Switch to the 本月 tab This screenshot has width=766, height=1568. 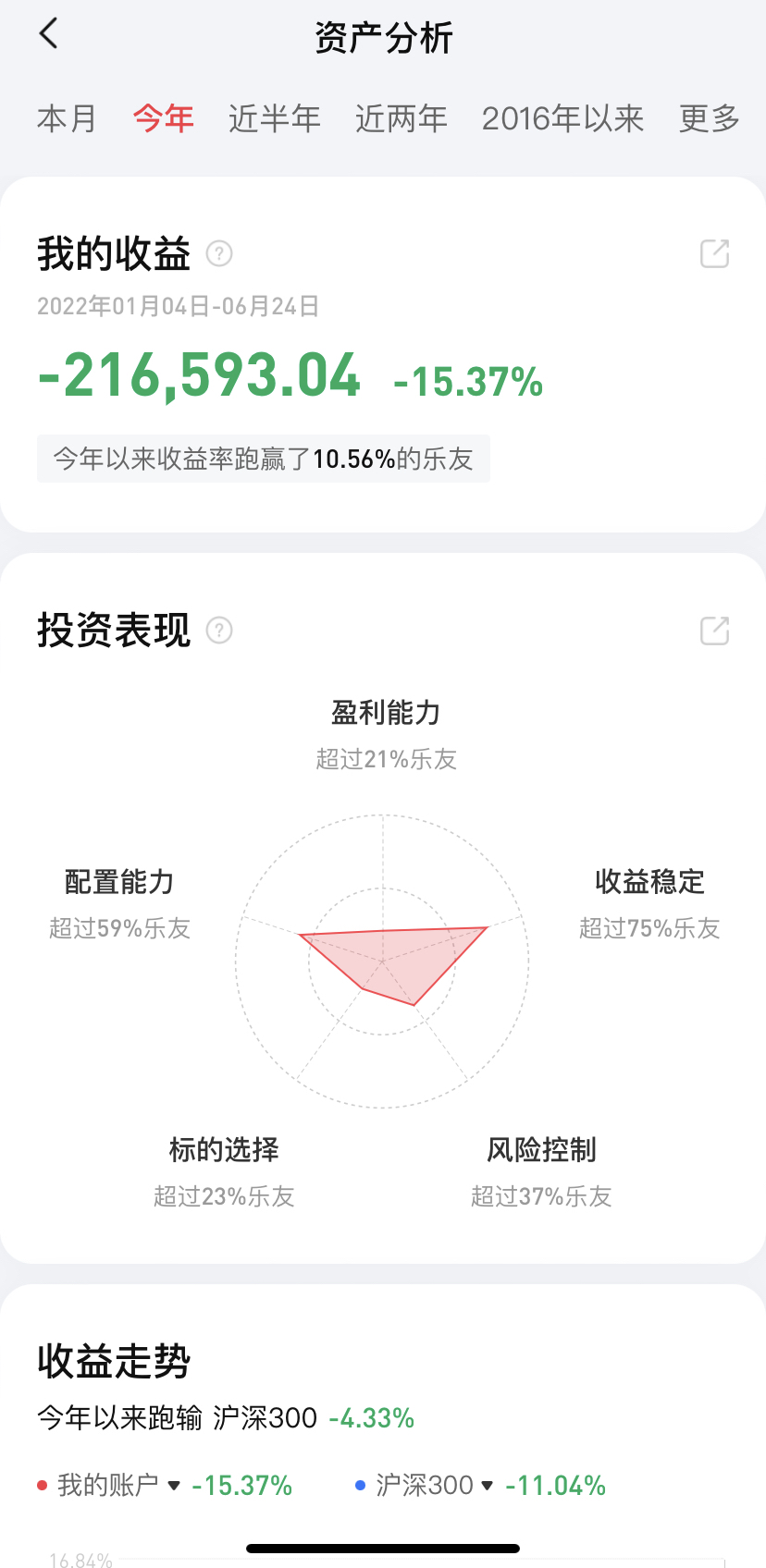tap(67, 118)
